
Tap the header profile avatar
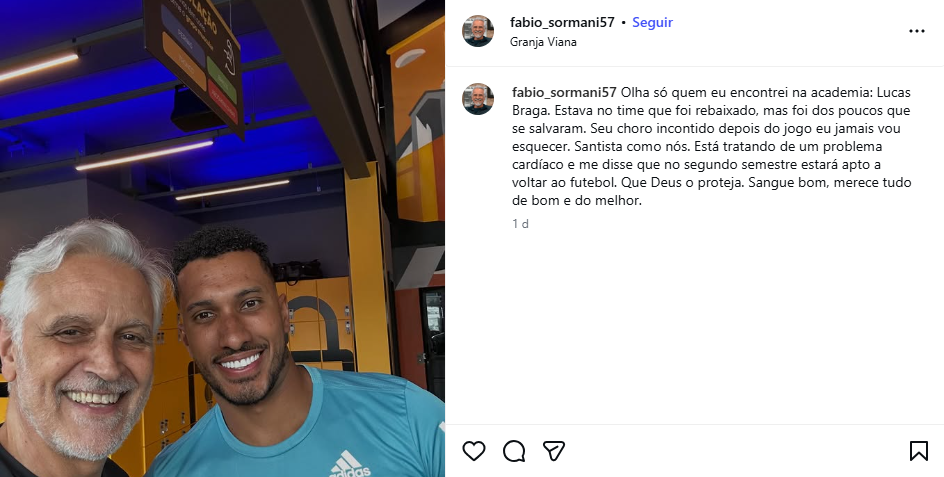pos(478,31)
